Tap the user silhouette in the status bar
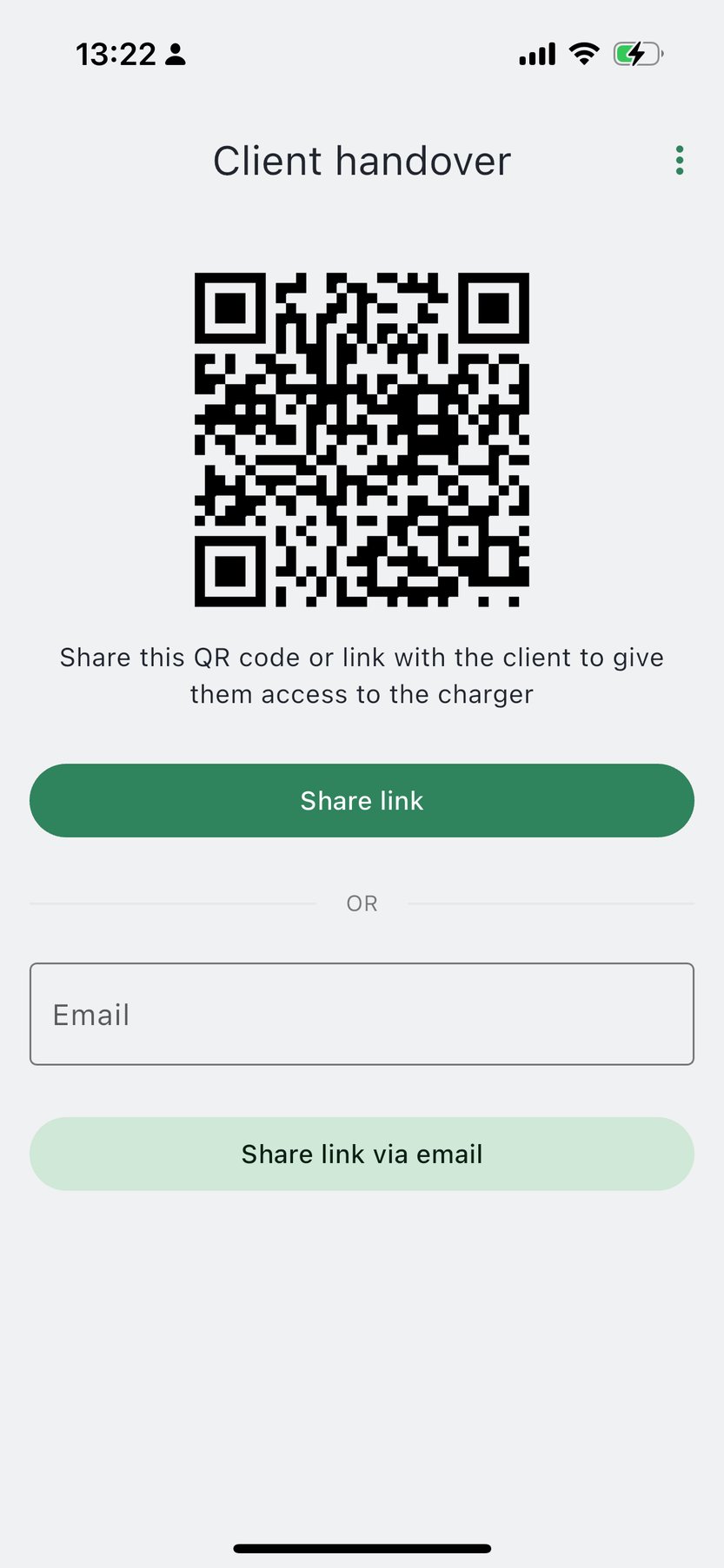The width and height of the screenshot is (724, 1568). pos(176,54)
